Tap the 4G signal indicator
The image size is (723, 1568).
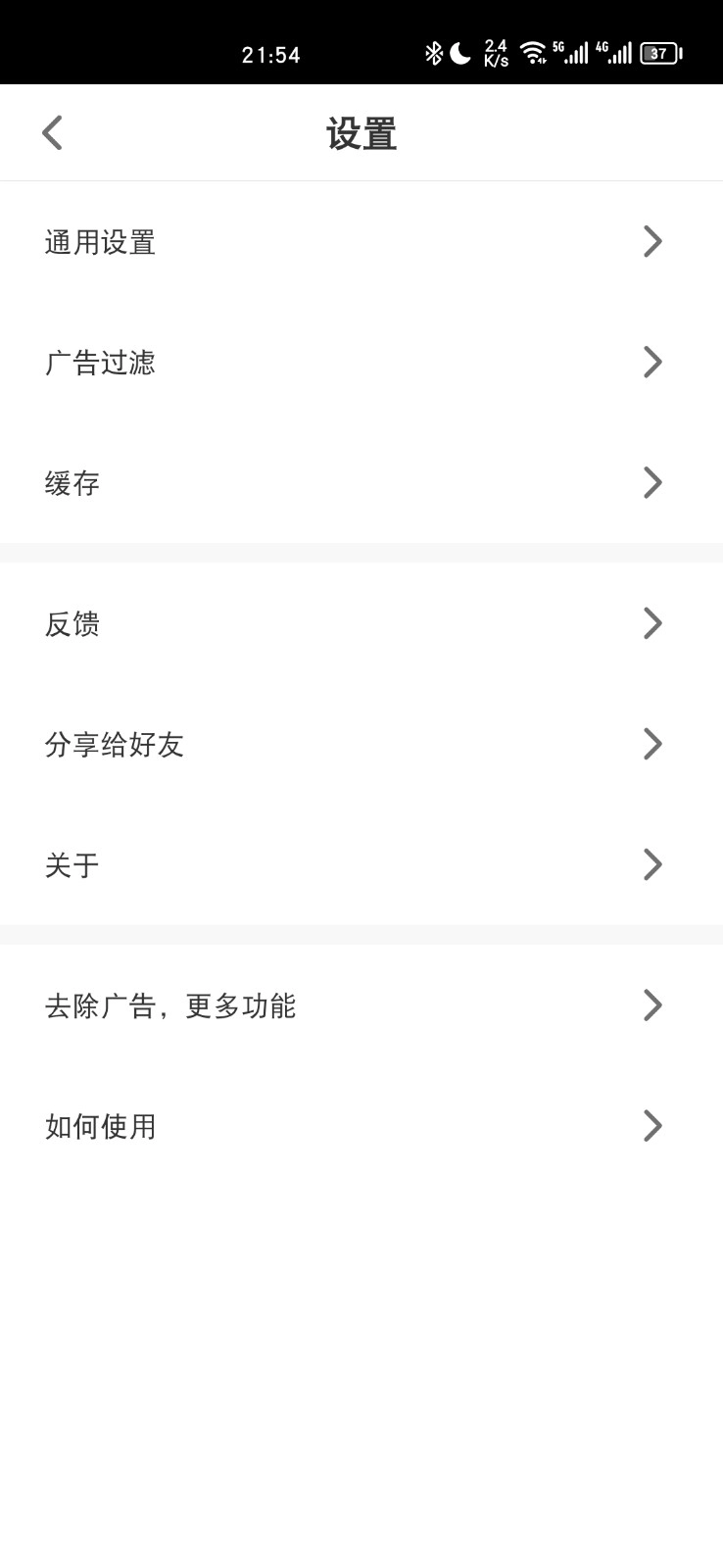pos(617,52)
